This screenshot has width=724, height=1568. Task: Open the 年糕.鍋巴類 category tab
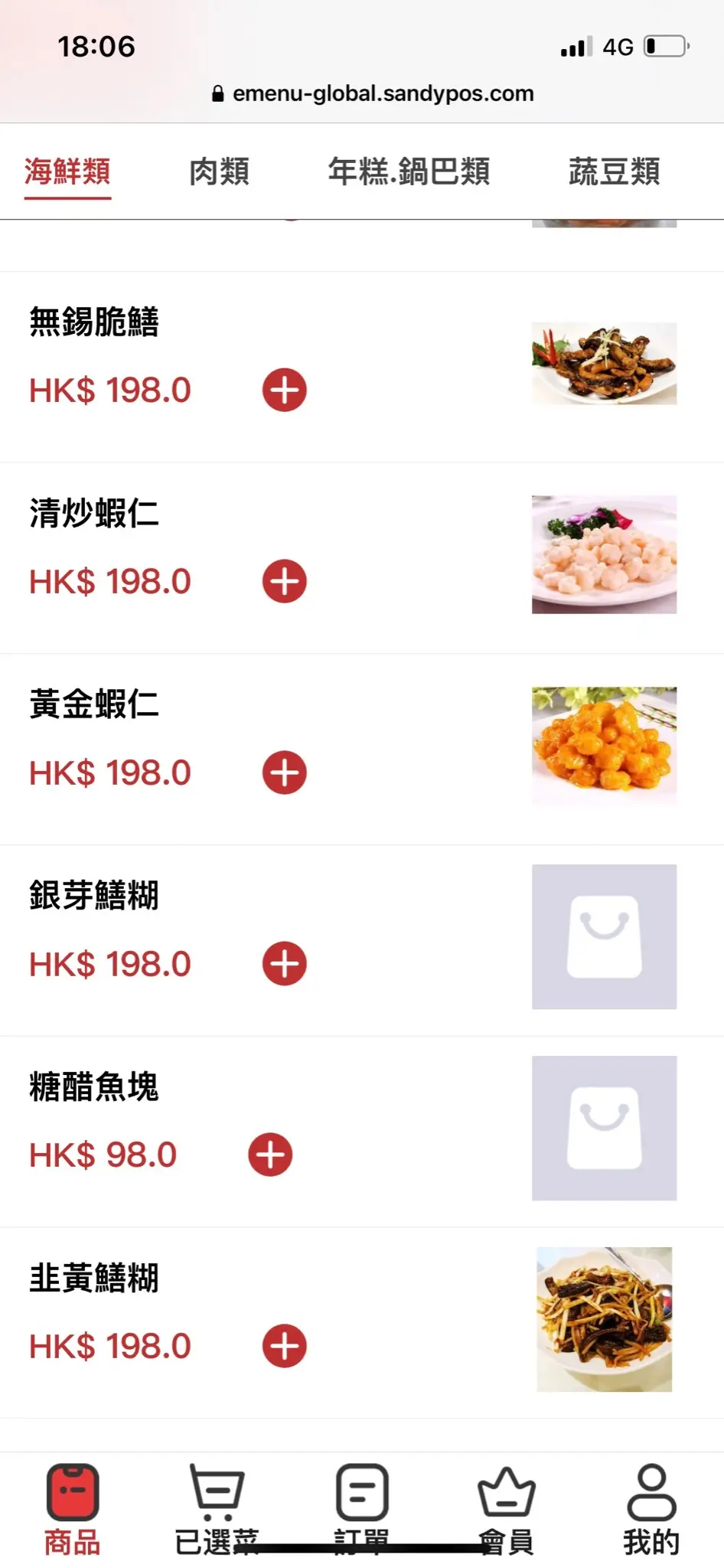[x=409, y=171]
